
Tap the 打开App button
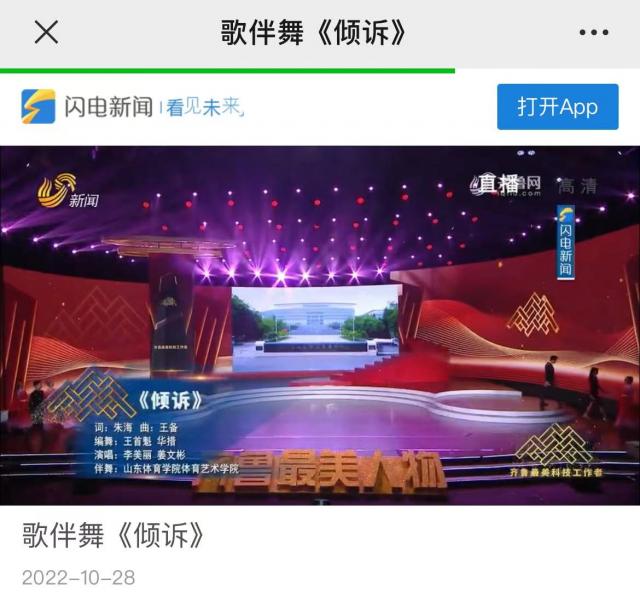click(557, 107)
